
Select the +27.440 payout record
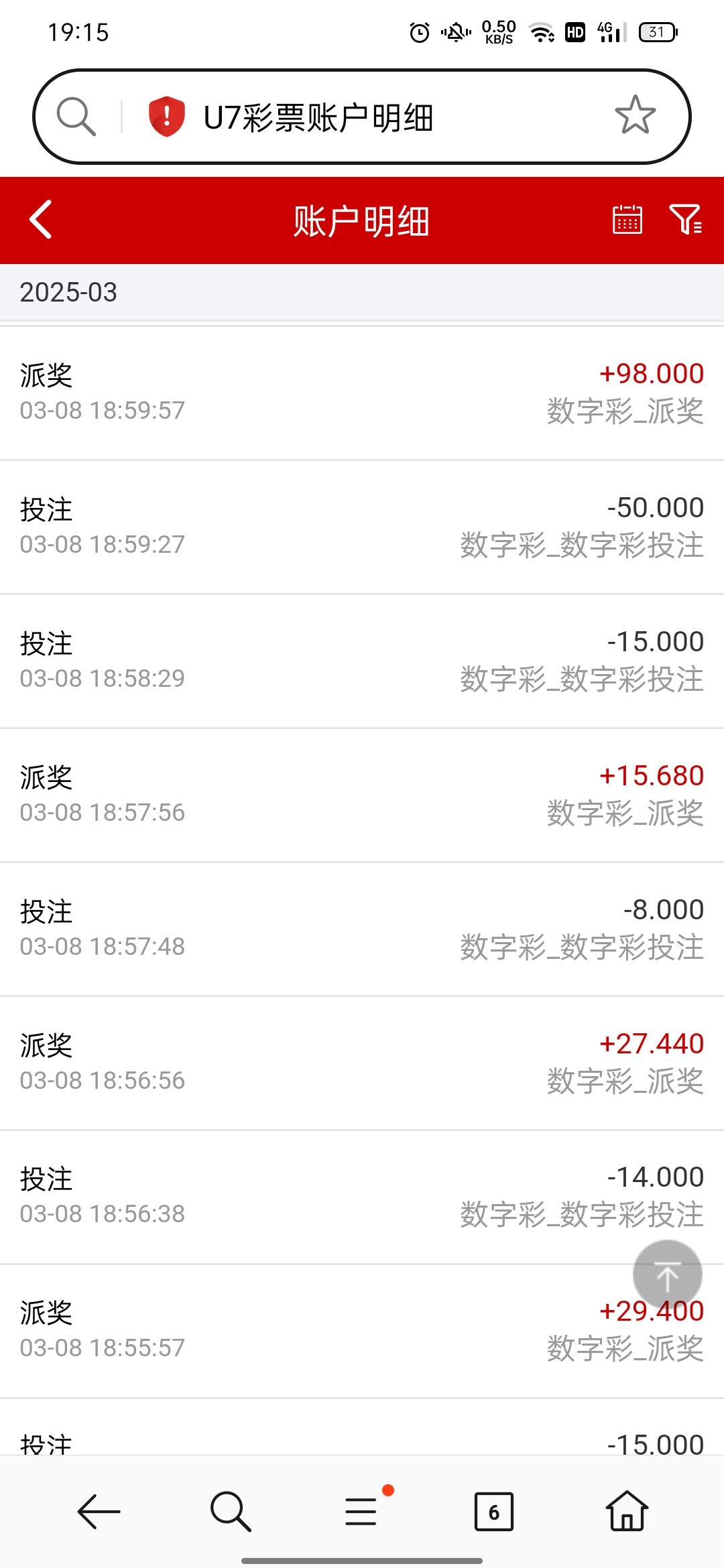[x=362, y=1063]
